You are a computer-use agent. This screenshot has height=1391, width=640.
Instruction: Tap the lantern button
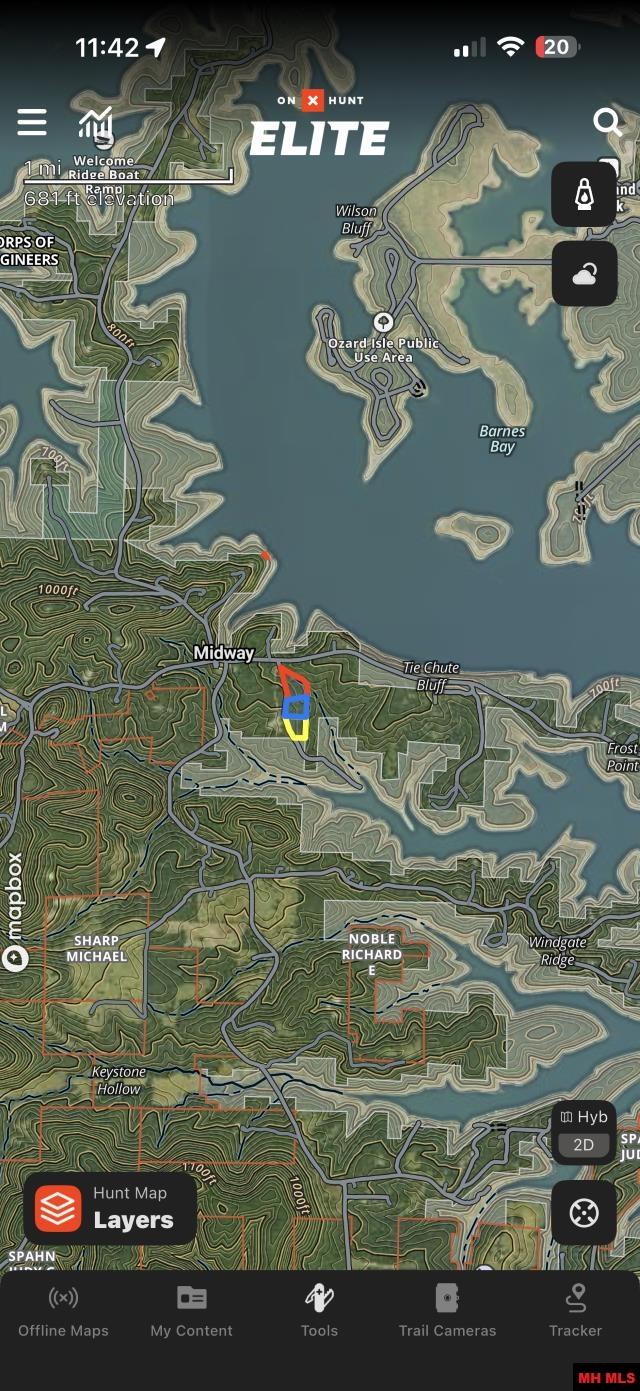point(584,195)
